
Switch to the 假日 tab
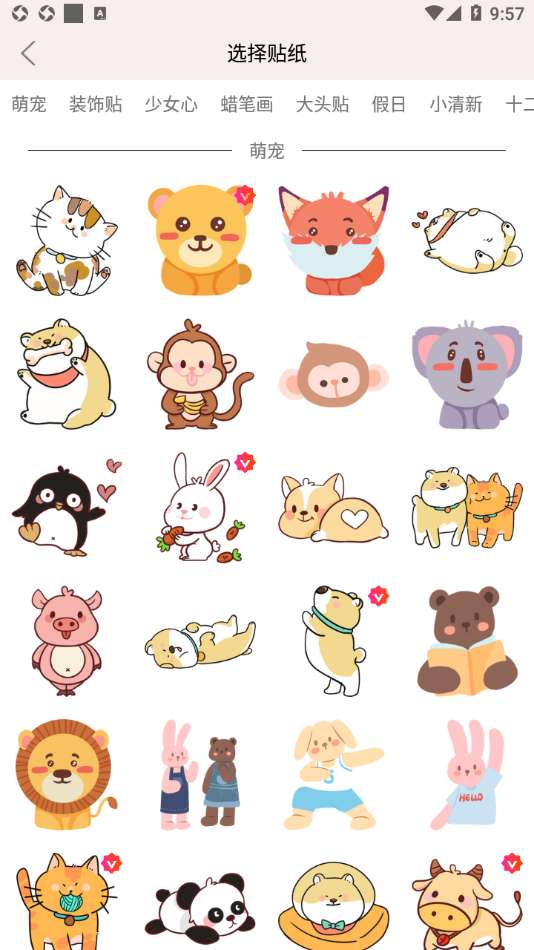point(389,104)
